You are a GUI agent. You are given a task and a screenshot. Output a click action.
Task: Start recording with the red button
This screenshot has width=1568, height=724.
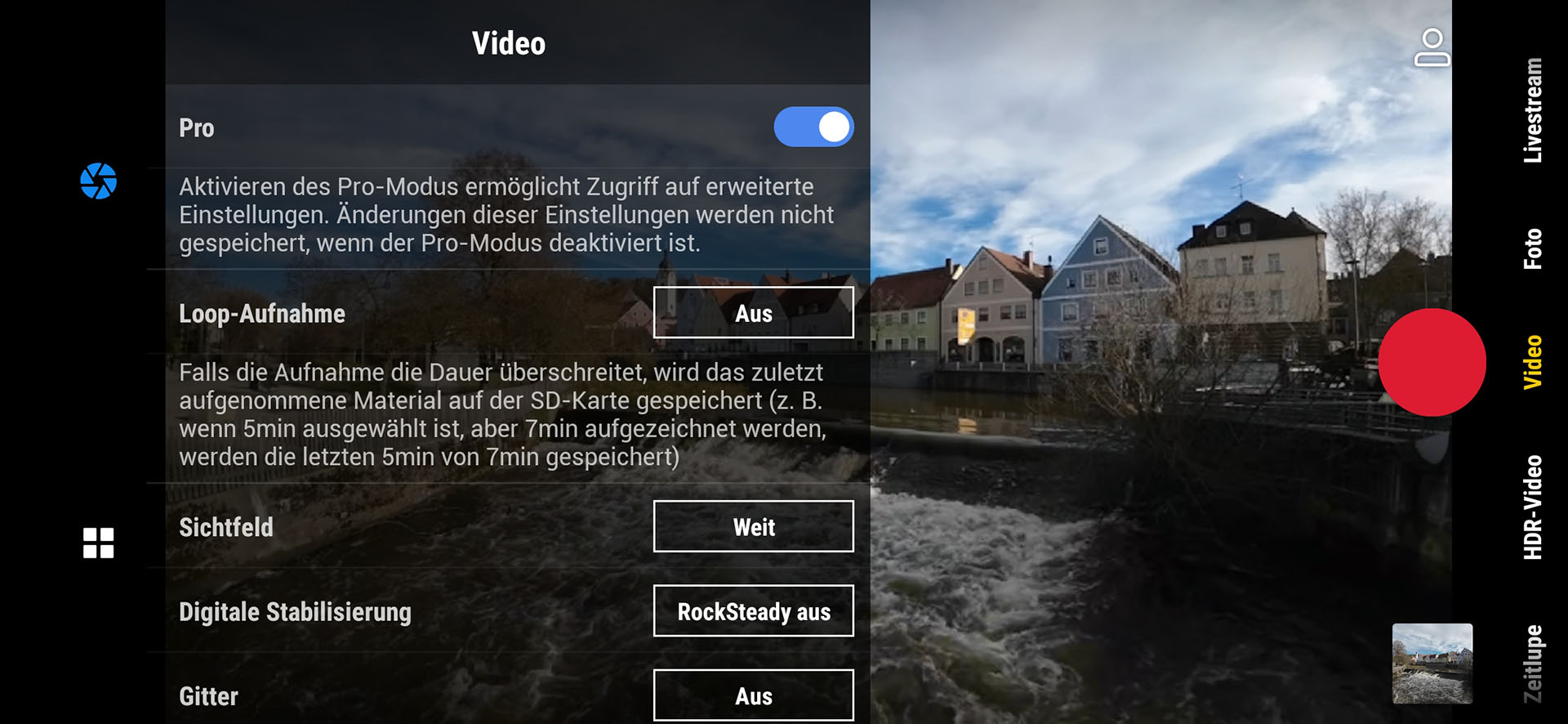point(1431,362)
